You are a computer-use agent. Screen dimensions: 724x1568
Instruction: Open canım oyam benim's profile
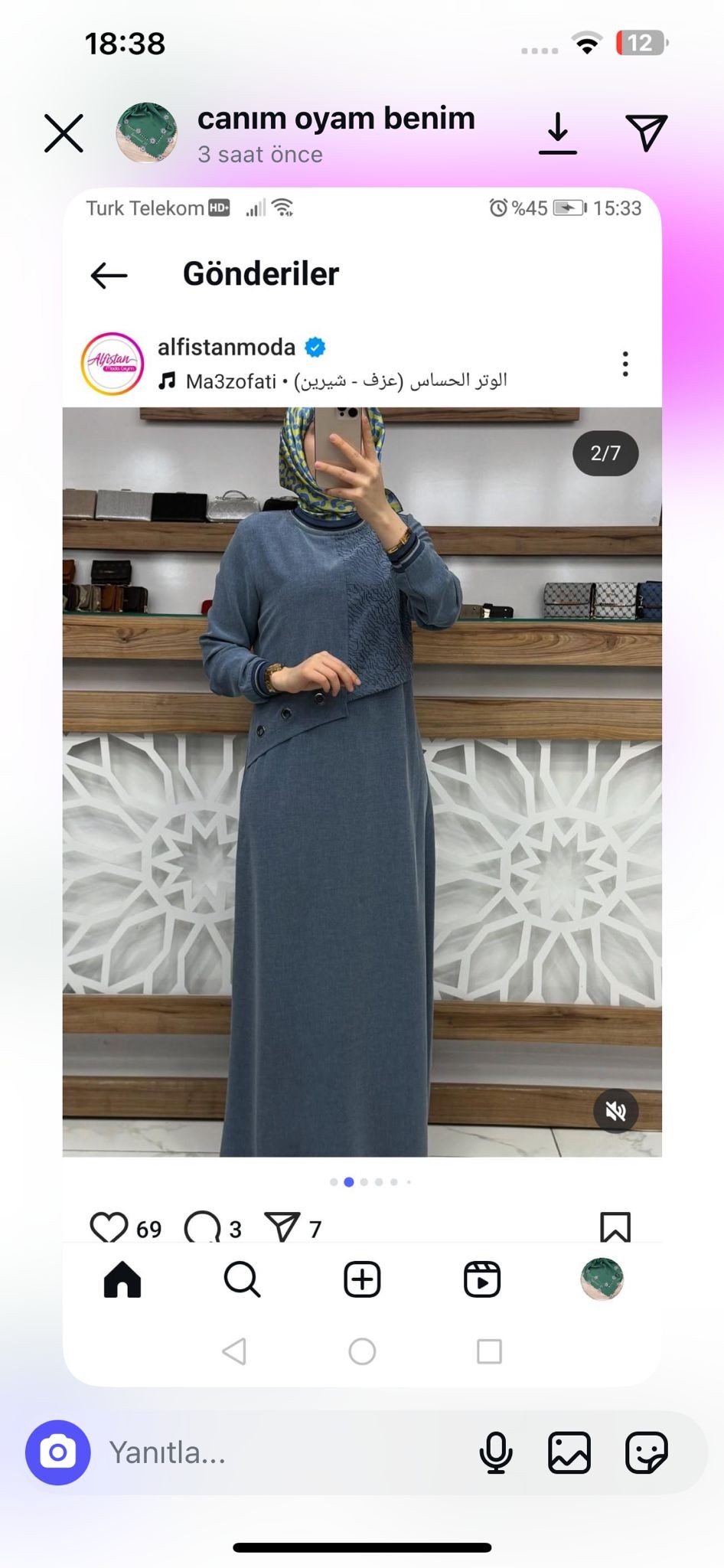(x=146, y=132)
